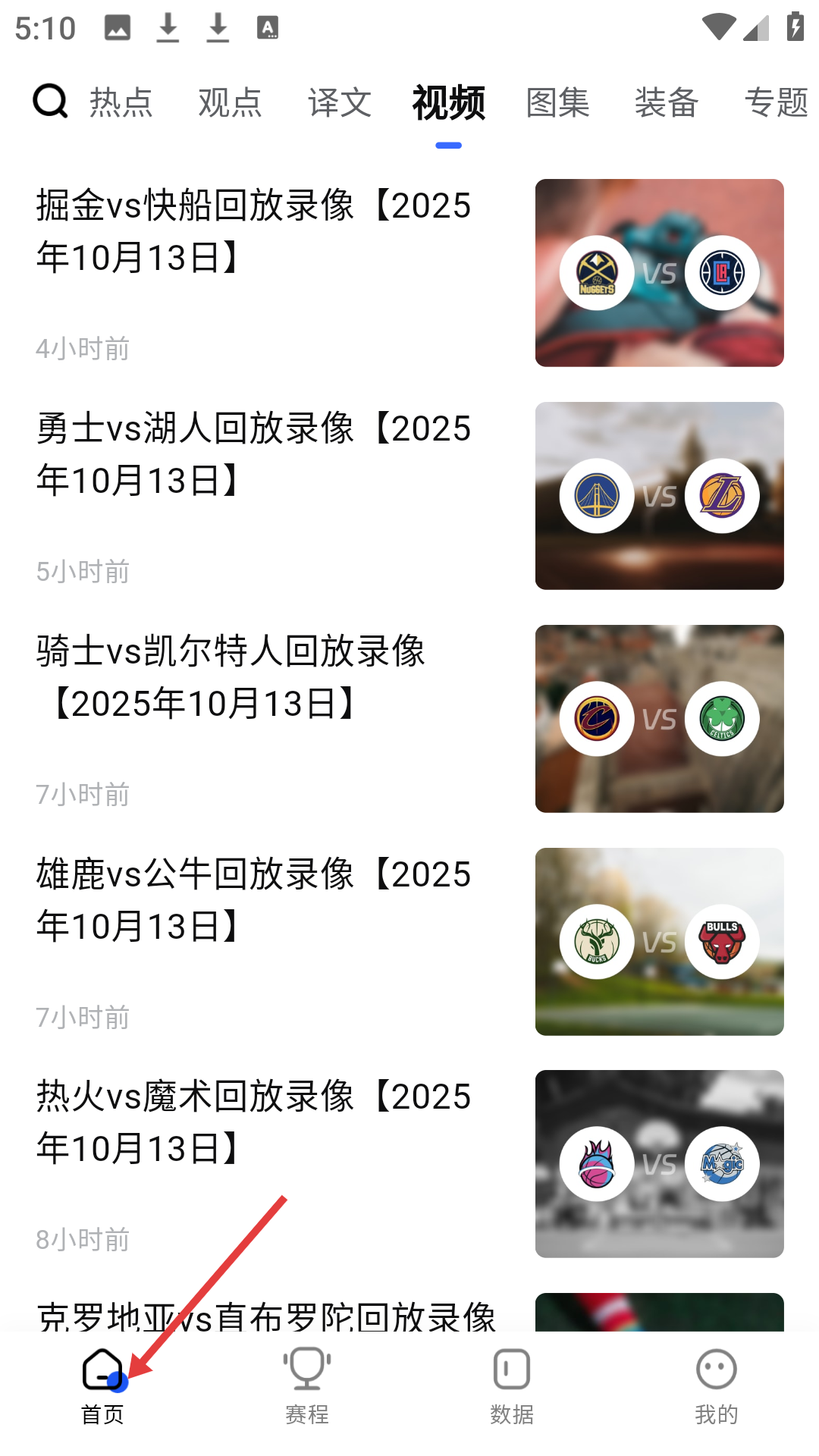Switch to the 热点 tab
The image size is (819, 1456).
121,102
